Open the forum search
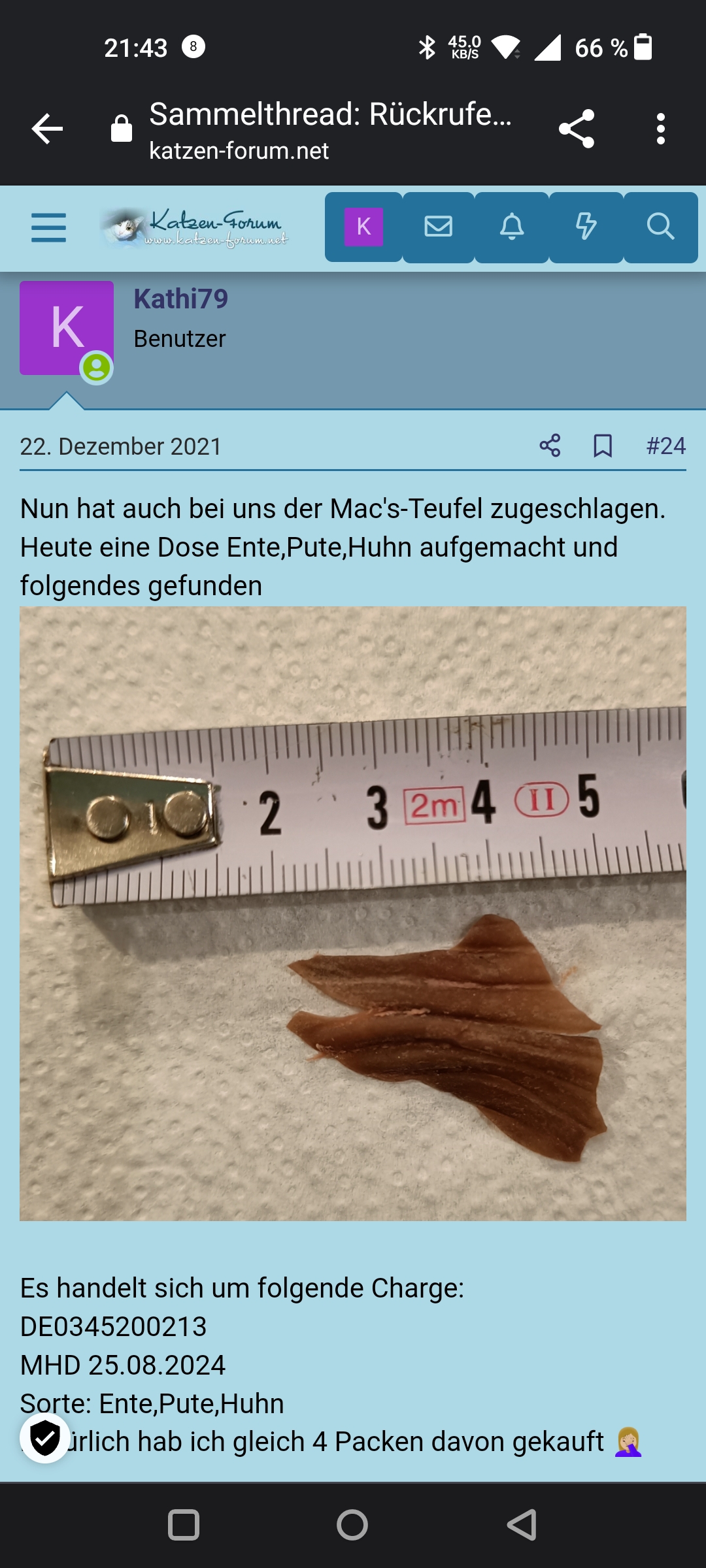Screen dimensions: 706x1568 pyautogui.click(x=660, y=227)
